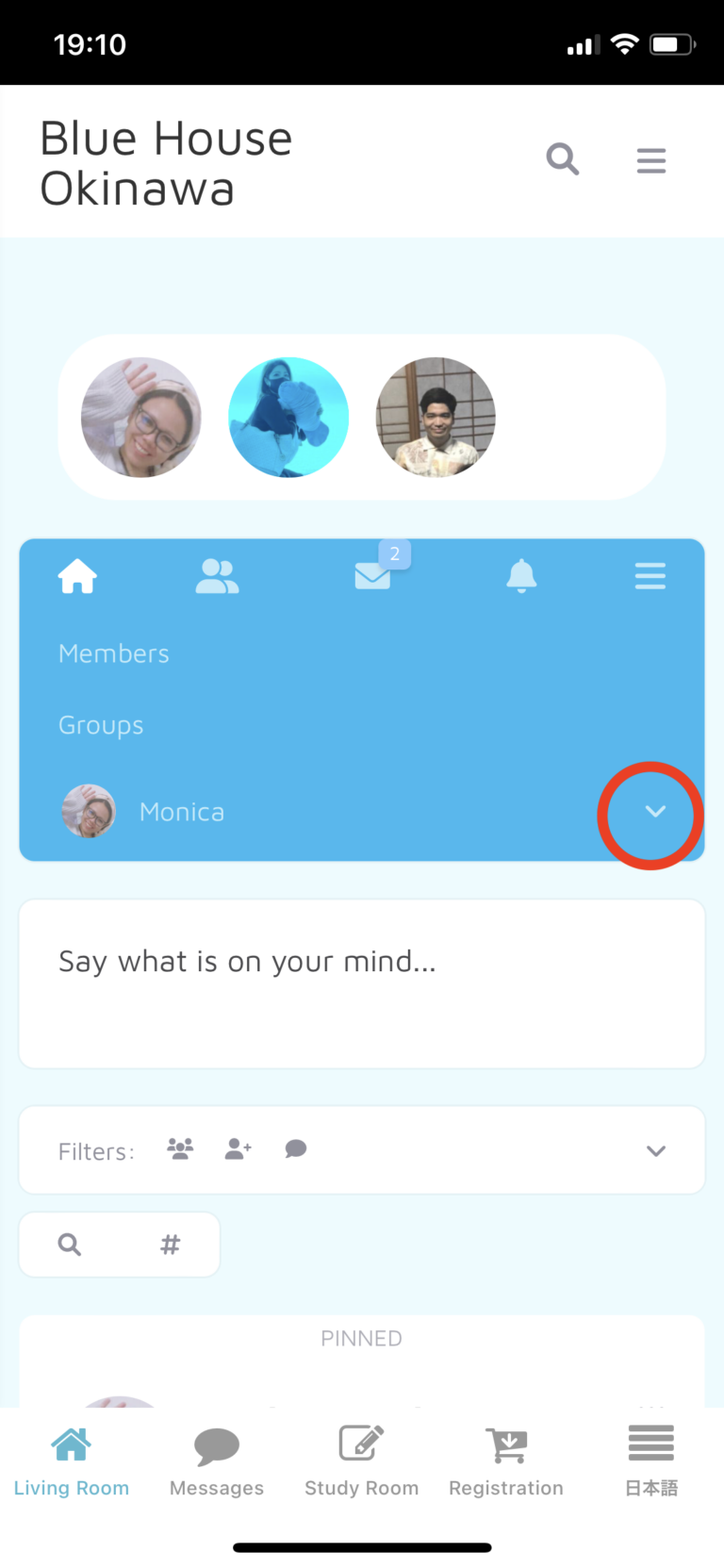Open the top header hamburger menu

650,161
